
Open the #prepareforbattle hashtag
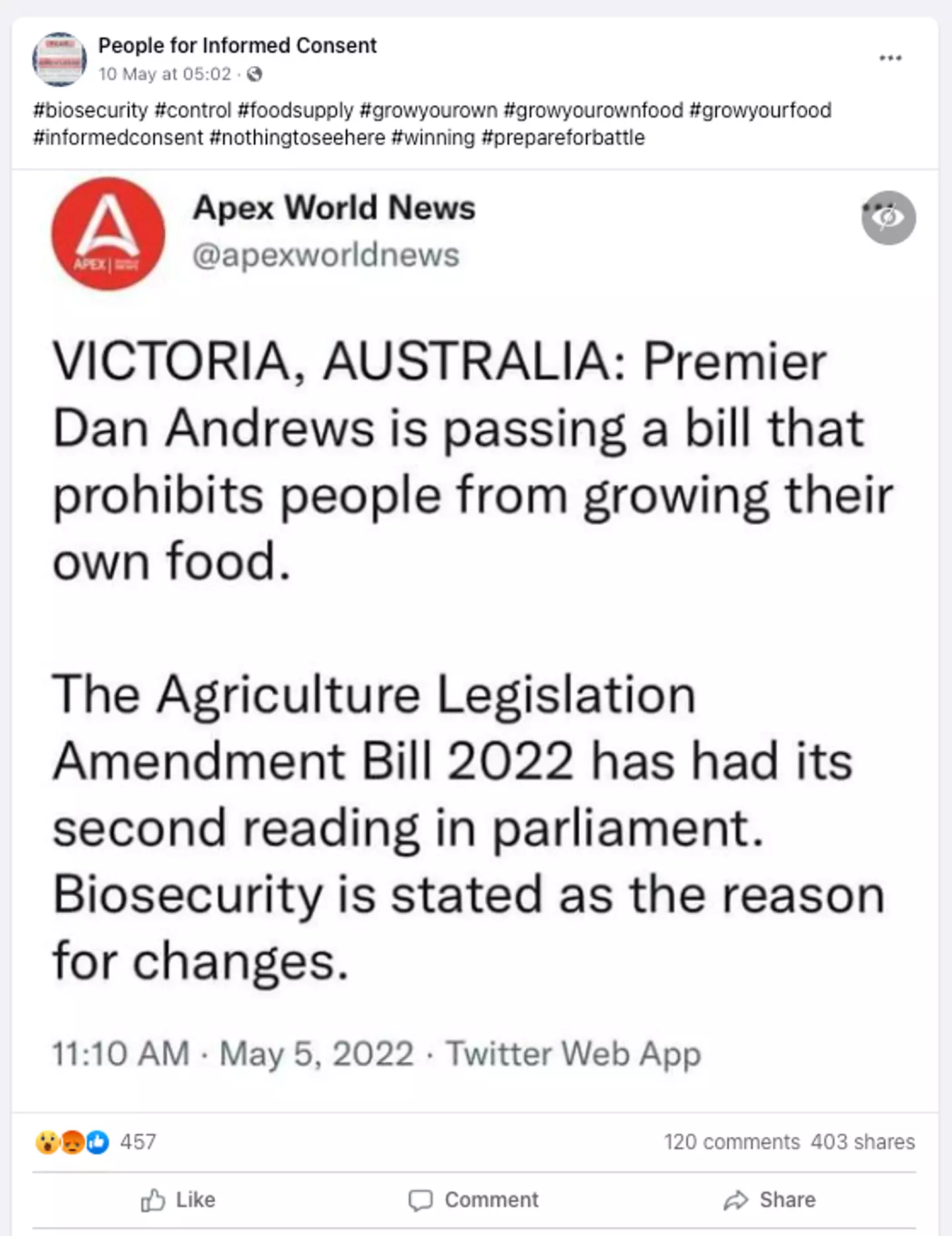(563, 137)
